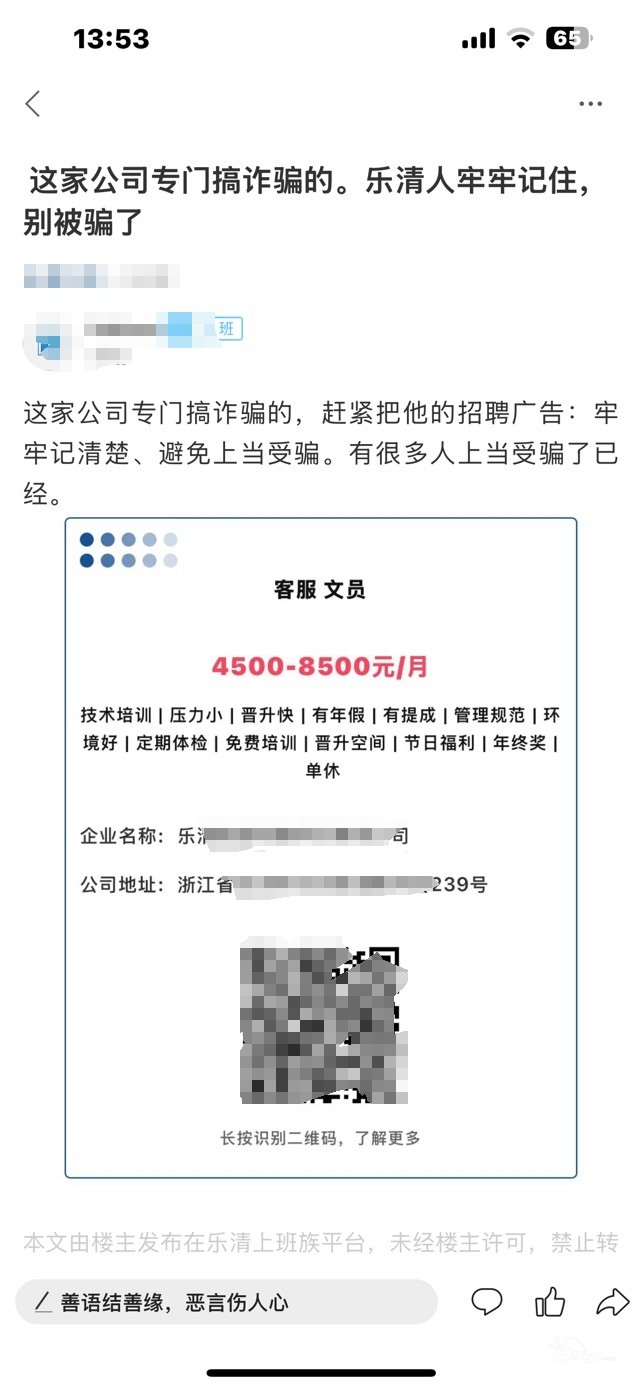642x1389 pixels.
Task: Tap the comment box '善语结善缘，恶言伤人心'
Action: (226, 1302)
